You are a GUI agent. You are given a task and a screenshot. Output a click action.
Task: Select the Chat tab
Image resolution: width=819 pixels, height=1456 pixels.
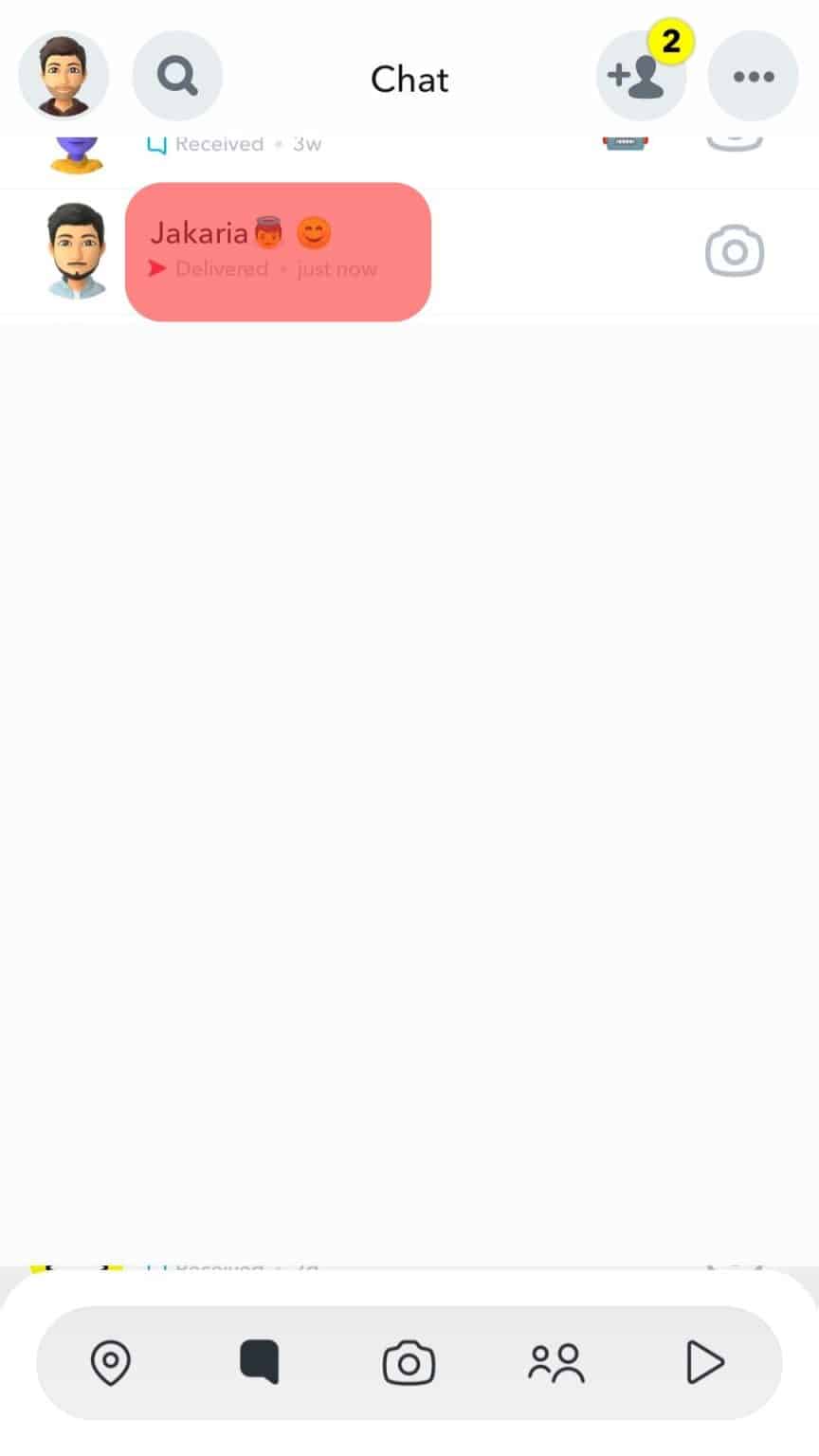pyautogui.click(x=259, y=1363)
